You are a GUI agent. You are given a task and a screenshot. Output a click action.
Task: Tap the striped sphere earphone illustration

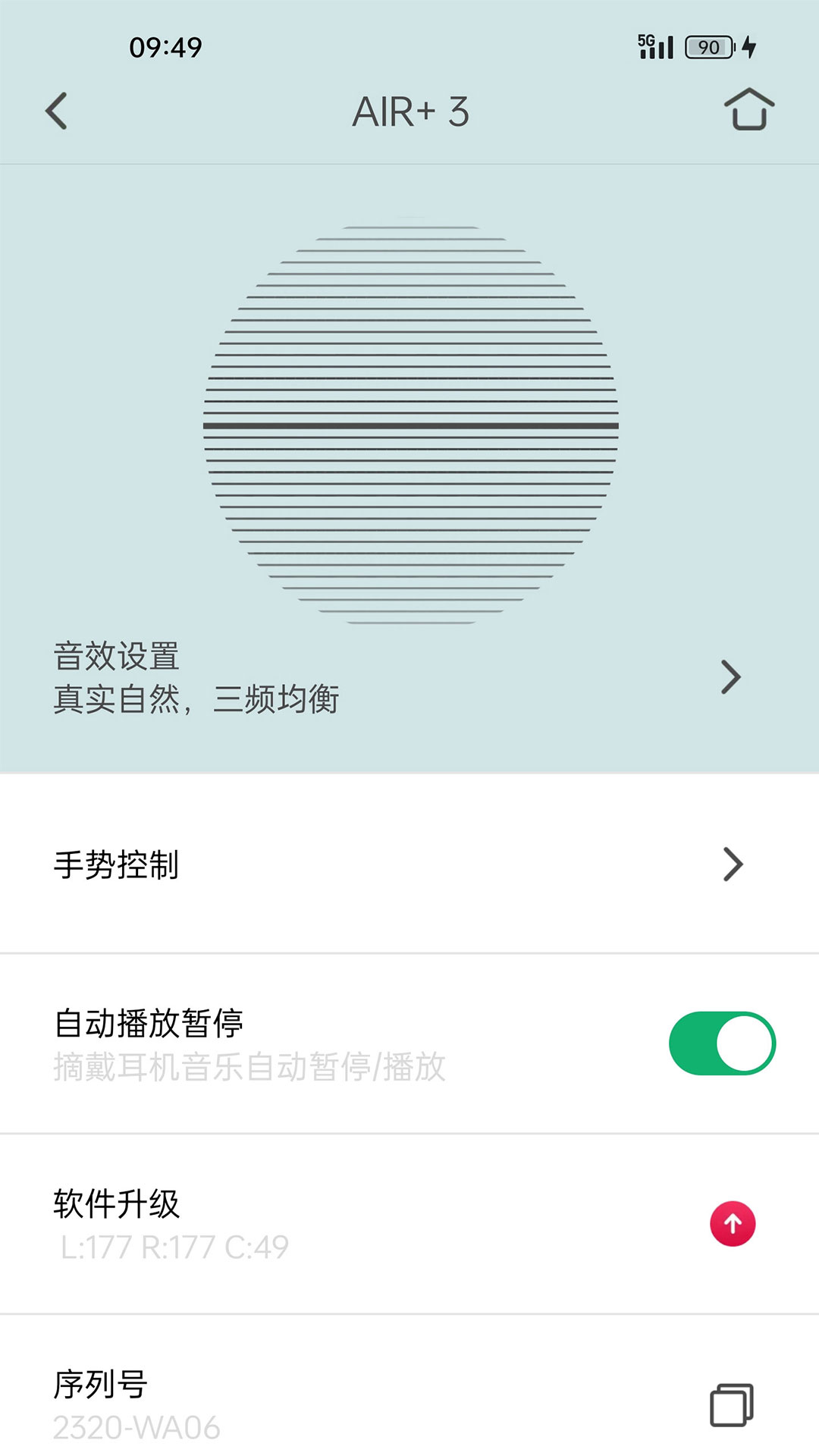[x=409, y=425]
